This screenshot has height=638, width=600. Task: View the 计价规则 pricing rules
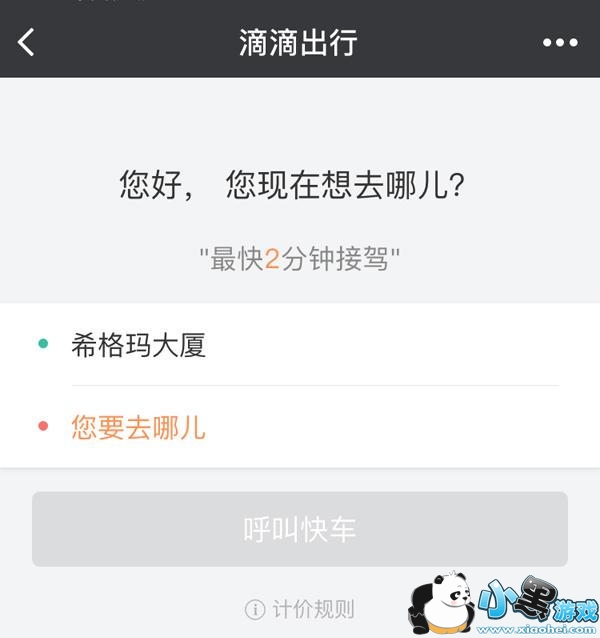pos(300,609)
